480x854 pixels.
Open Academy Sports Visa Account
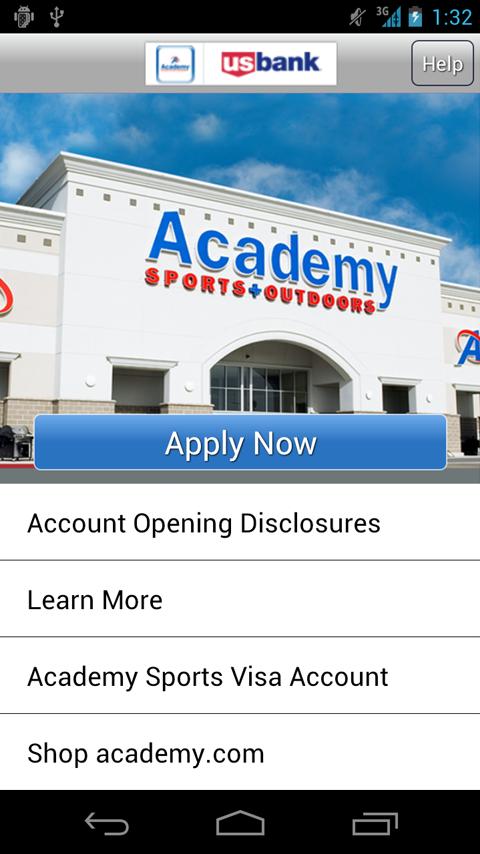[240, 675]
